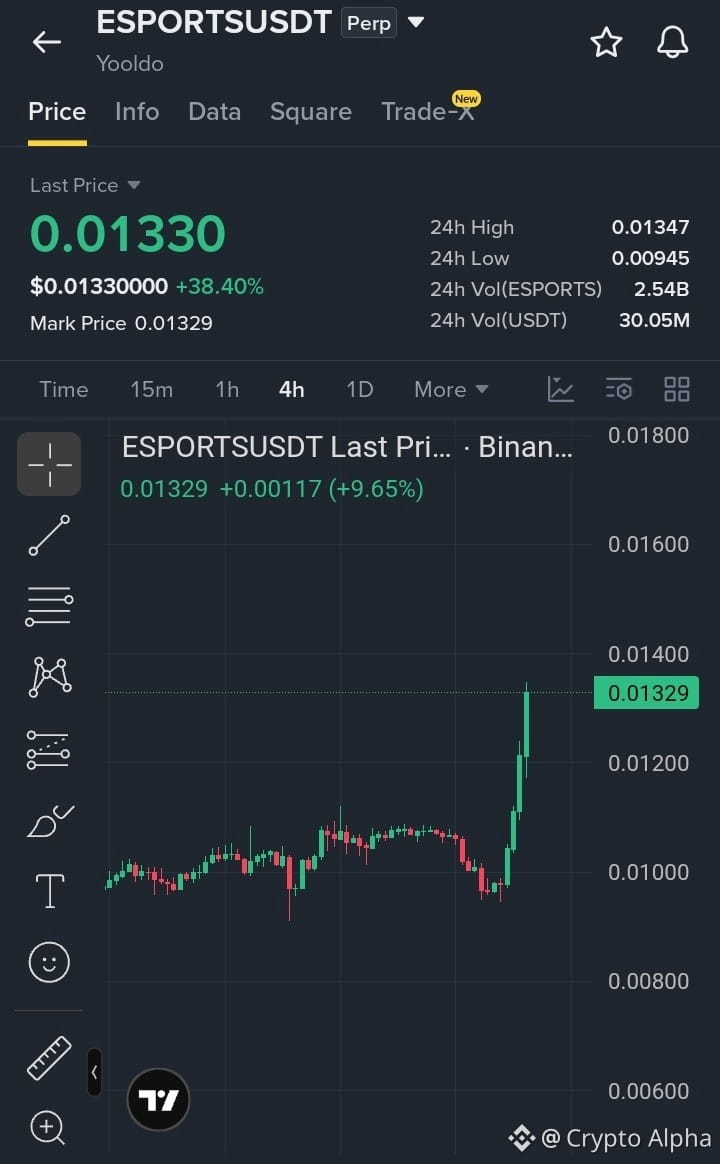Viewport: 720px width, 1164px height.
Task: Switch to the Info tab
Action: (x=137, y=111)
